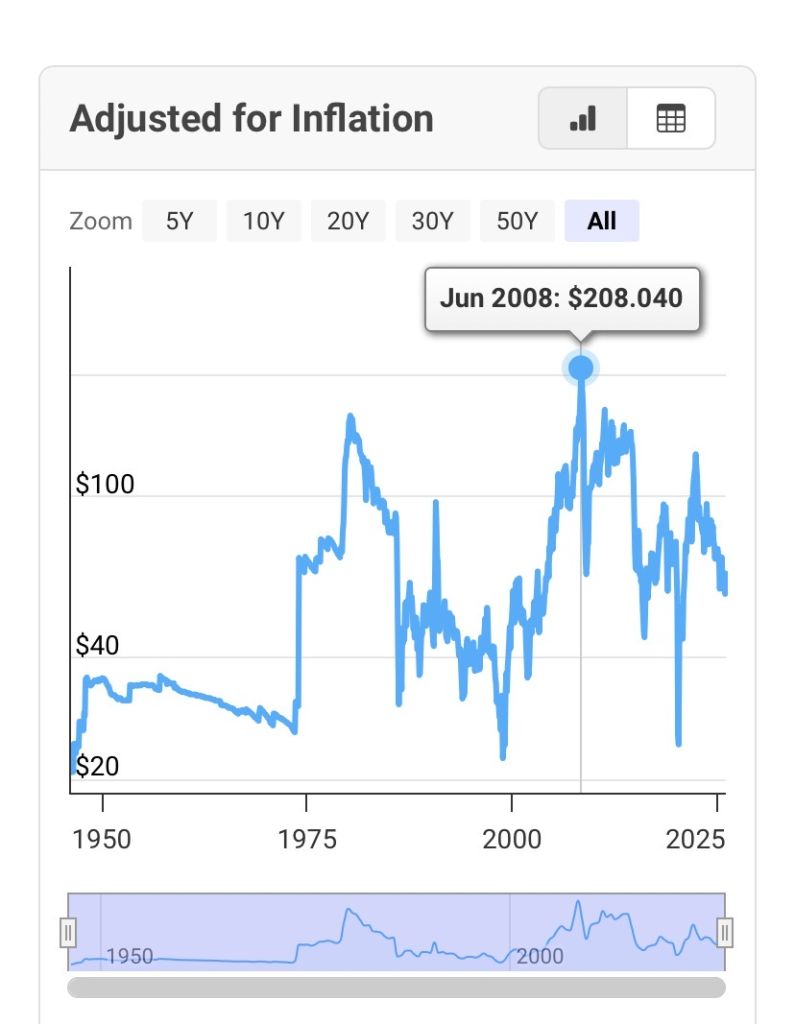The width and height of the screenshot is (795, 1024).
Task: Set zoom range to 5Y
Action: [179, 221]
